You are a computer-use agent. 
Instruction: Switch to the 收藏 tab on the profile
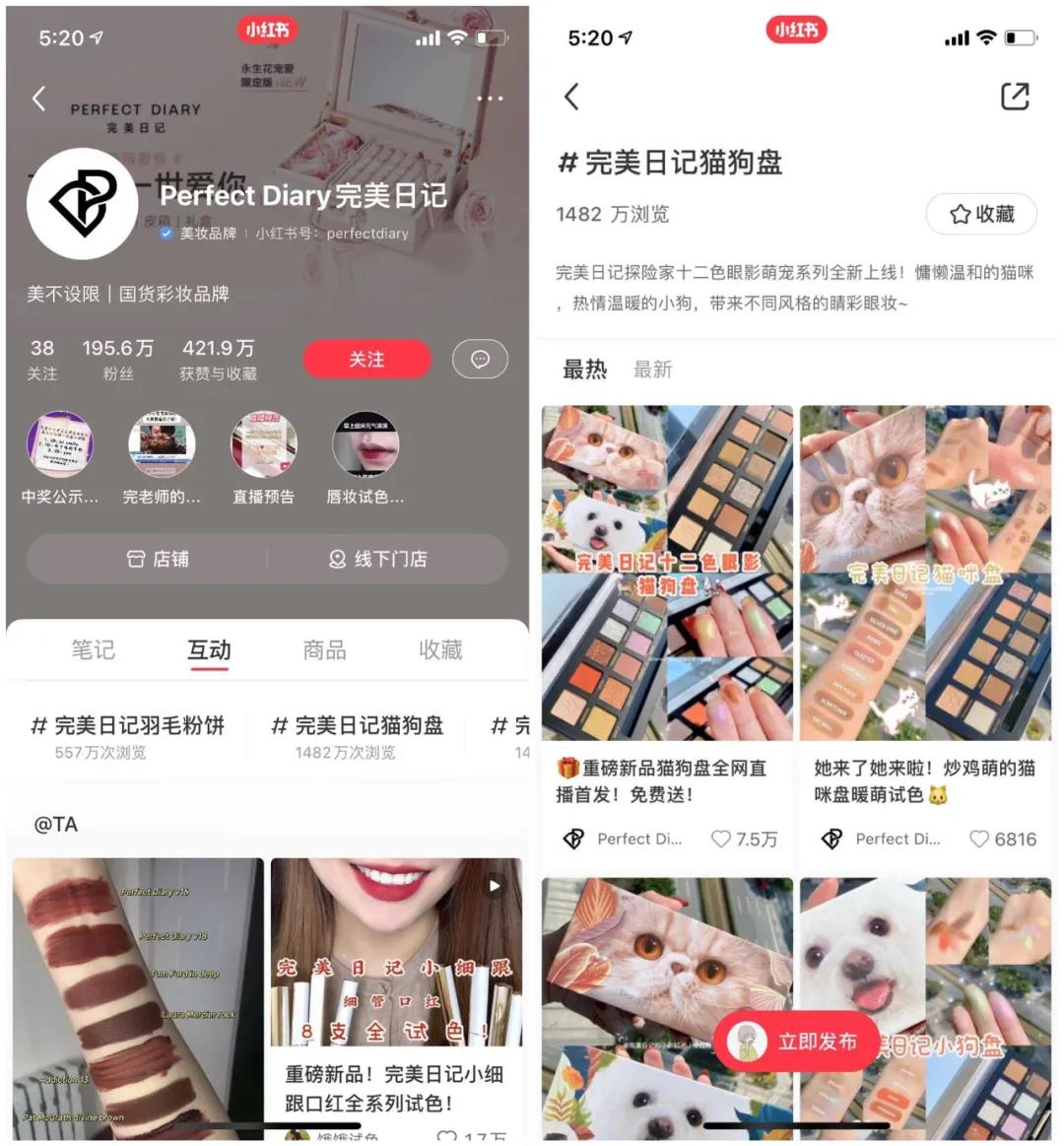click(440, 649)
